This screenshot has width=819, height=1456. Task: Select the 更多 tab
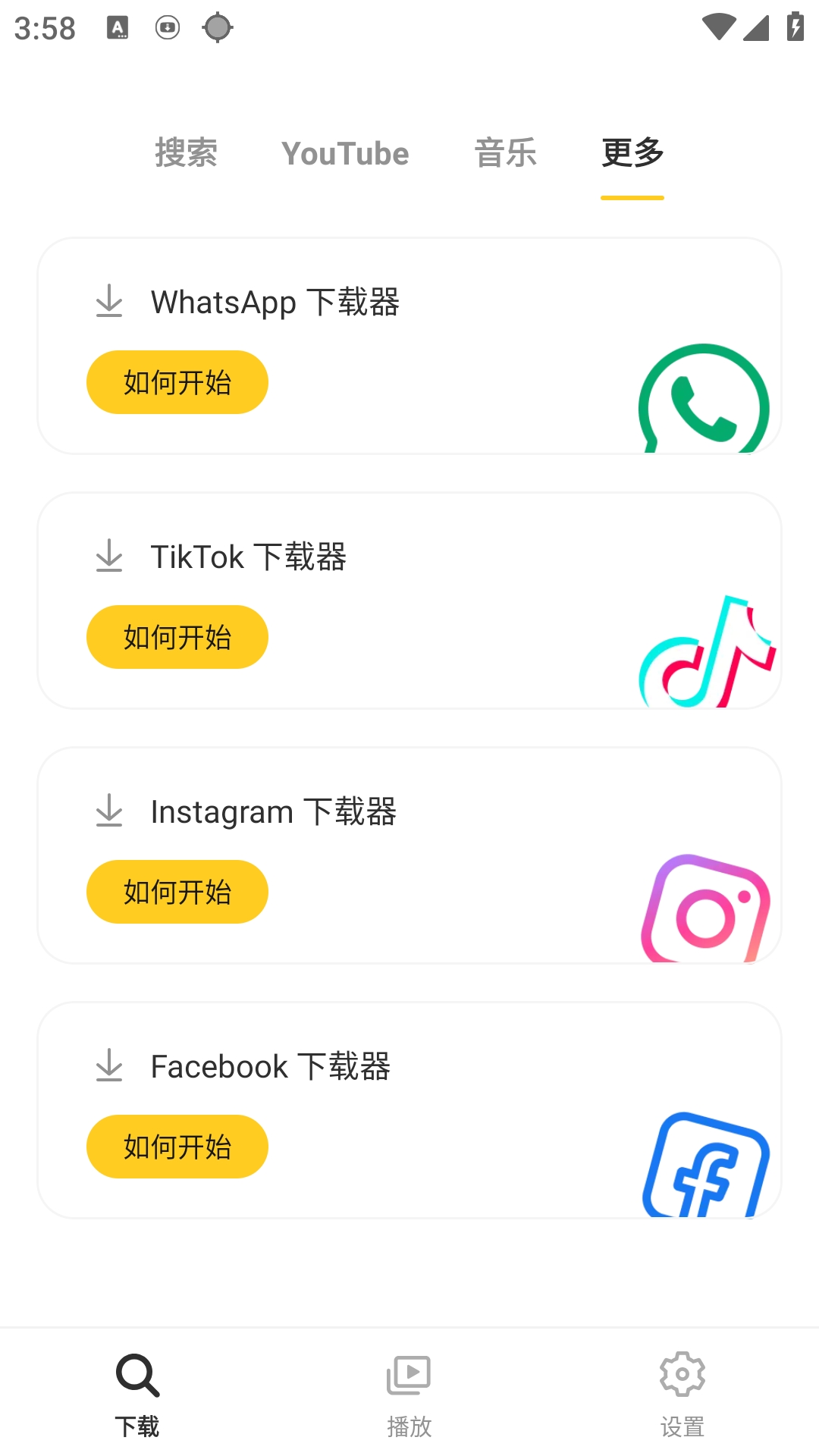tap(632, 153)
